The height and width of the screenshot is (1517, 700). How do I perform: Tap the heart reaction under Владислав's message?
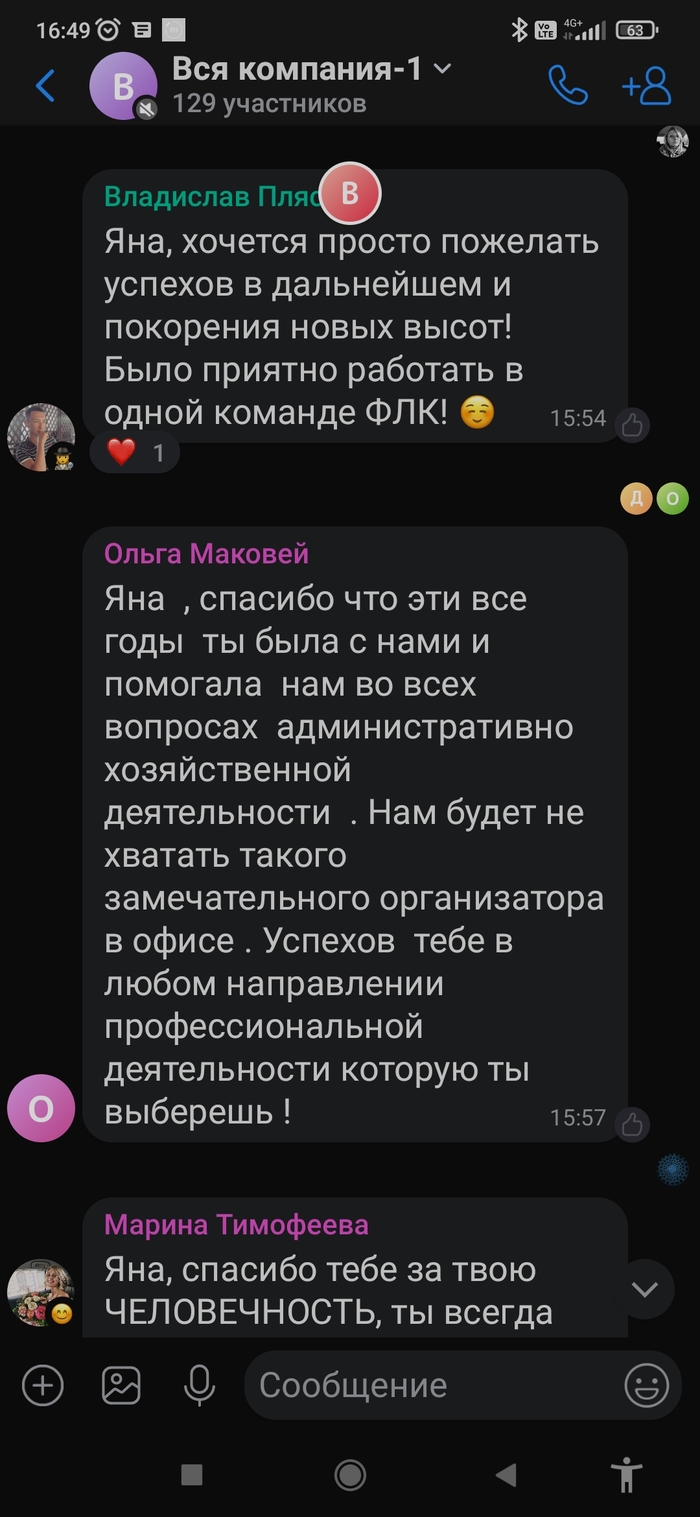(x=134, y=454)
